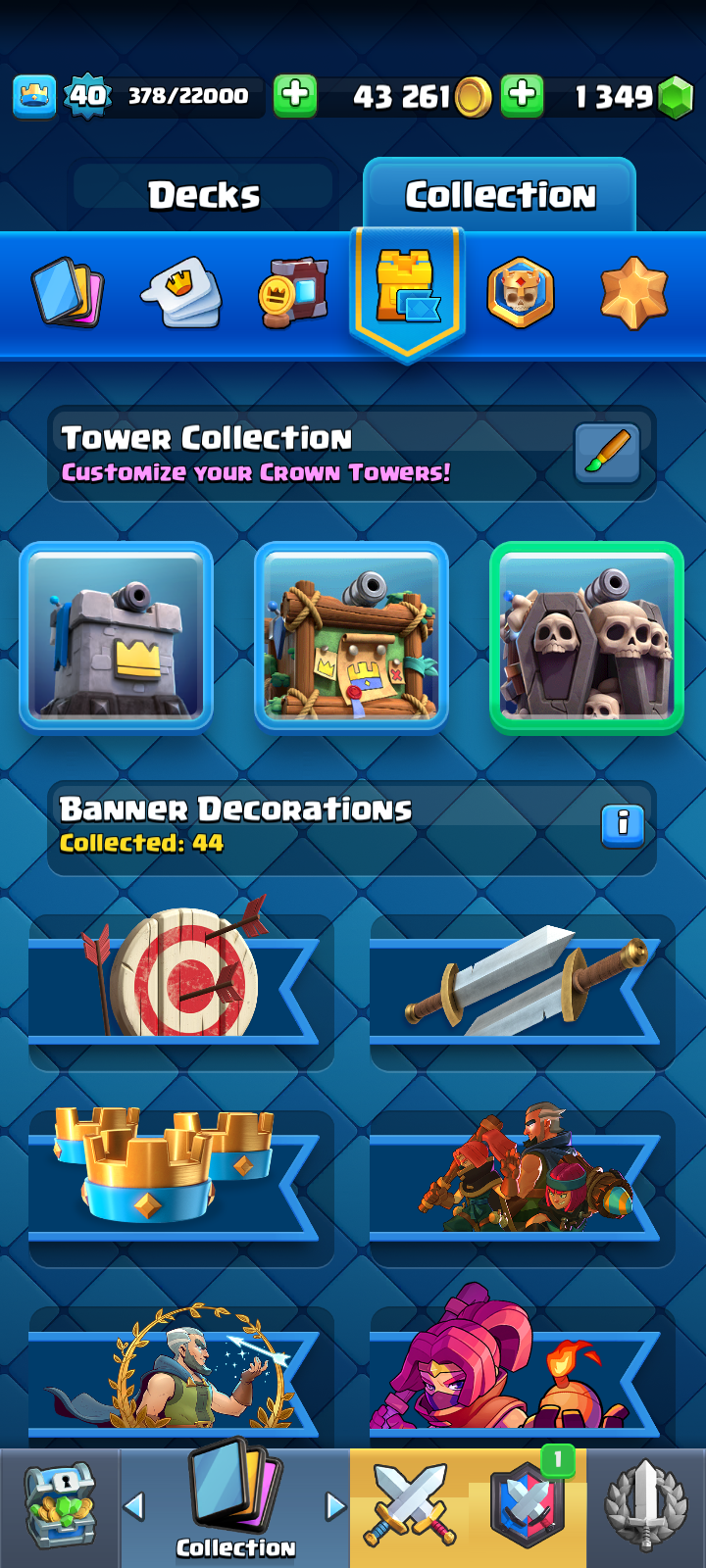The image size is (706, 1568).
Task: Buy gems using the green plus button
Action: pos(523,96)
